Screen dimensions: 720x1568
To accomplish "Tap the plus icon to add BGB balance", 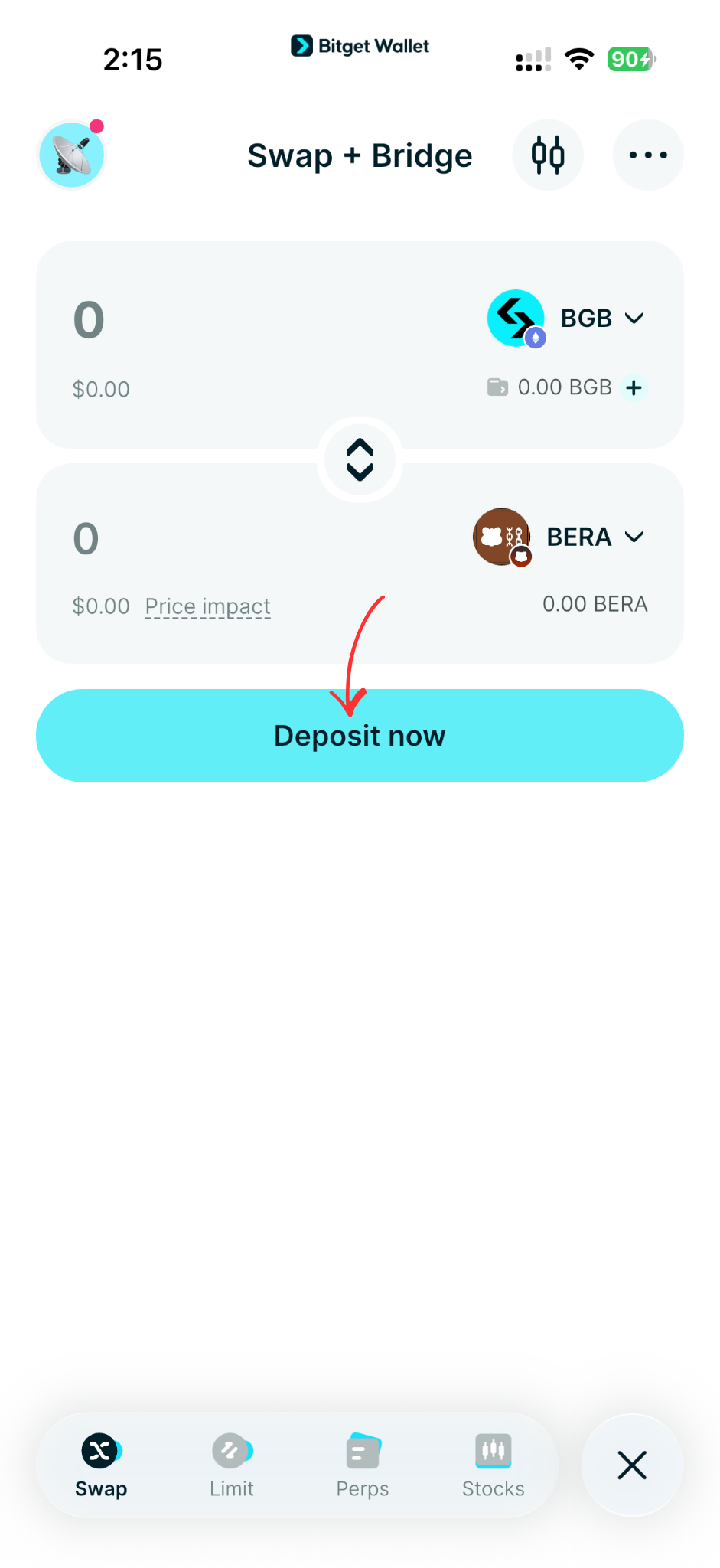I will click(634, 387).
